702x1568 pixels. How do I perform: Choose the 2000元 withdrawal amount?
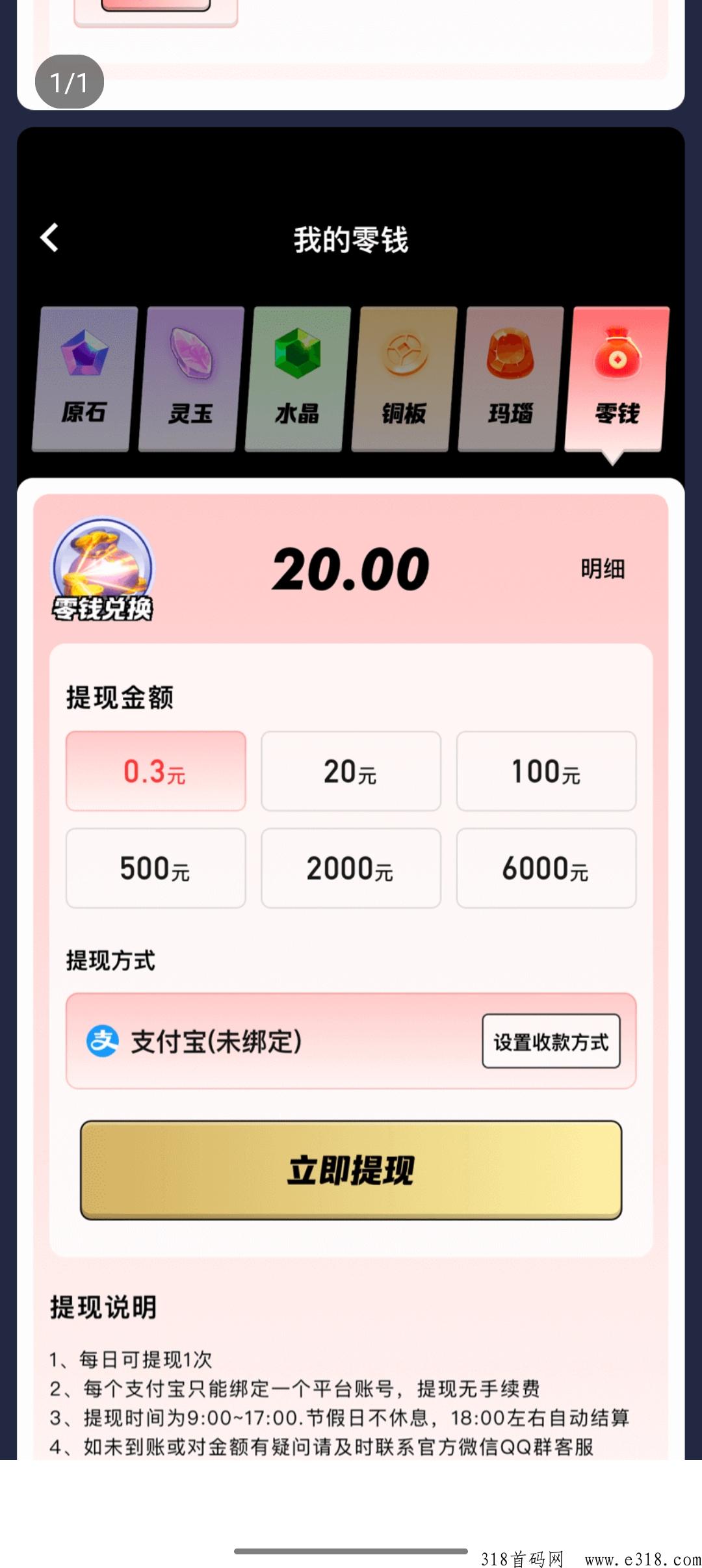pos(351,868)
